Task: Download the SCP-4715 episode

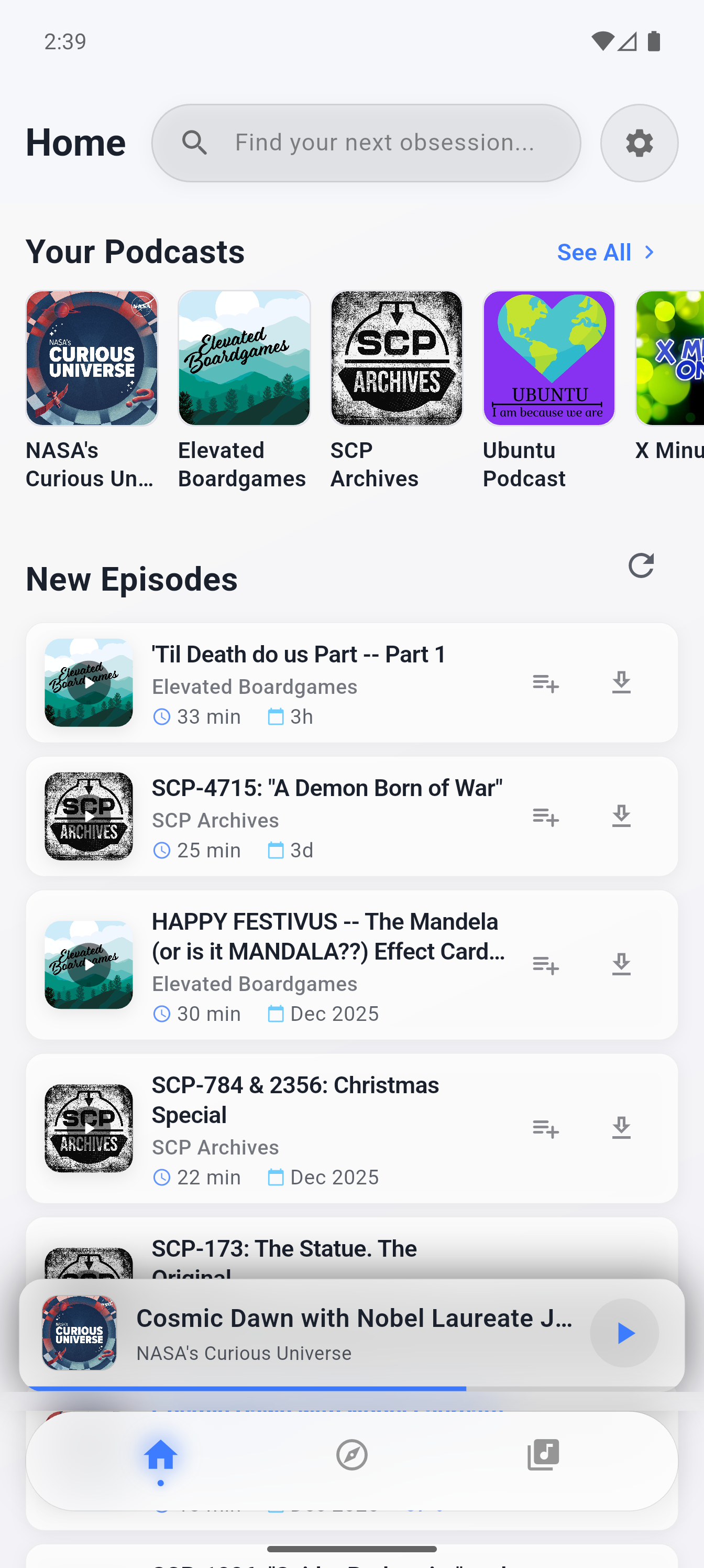Action: coord(621,816)
